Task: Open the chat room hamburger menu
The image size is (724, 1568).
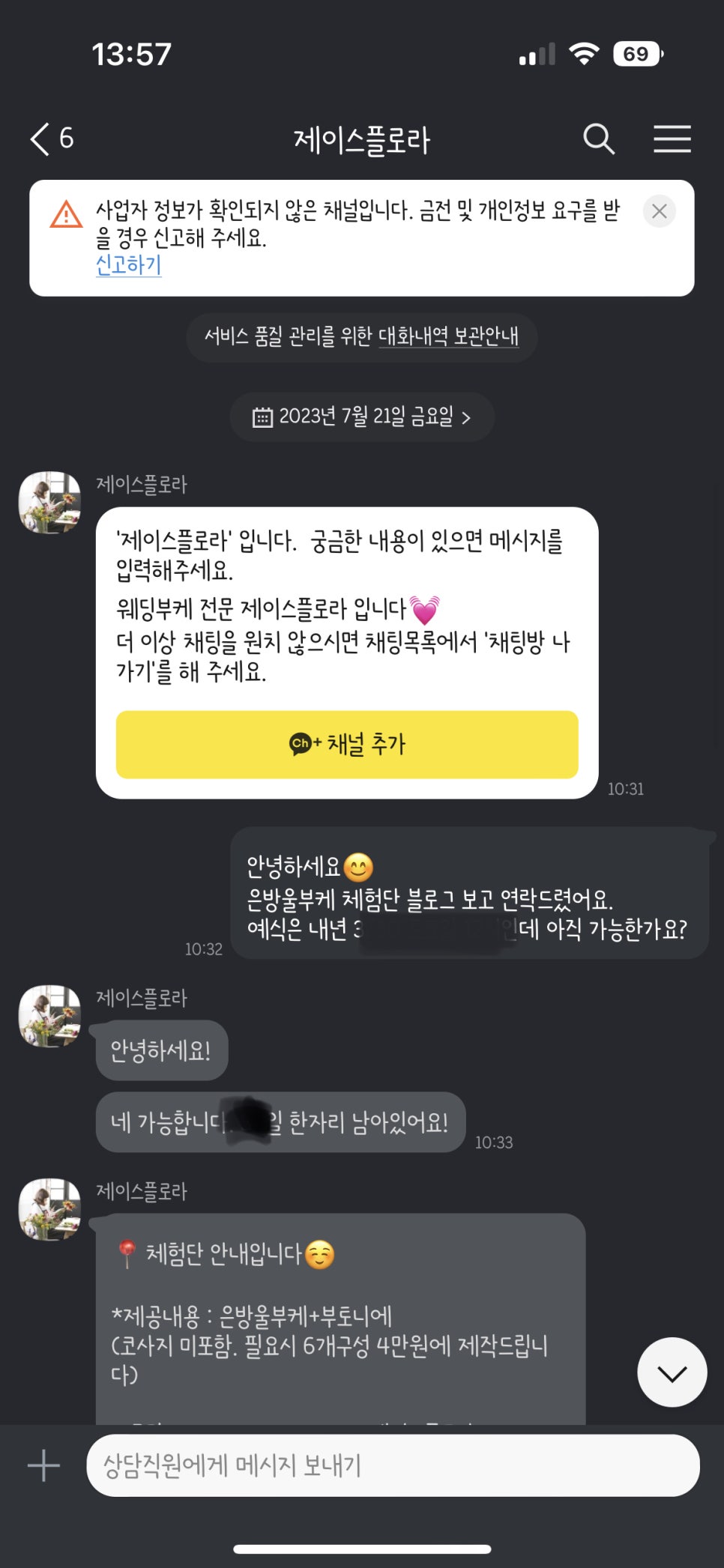Action: click(672, 139)
